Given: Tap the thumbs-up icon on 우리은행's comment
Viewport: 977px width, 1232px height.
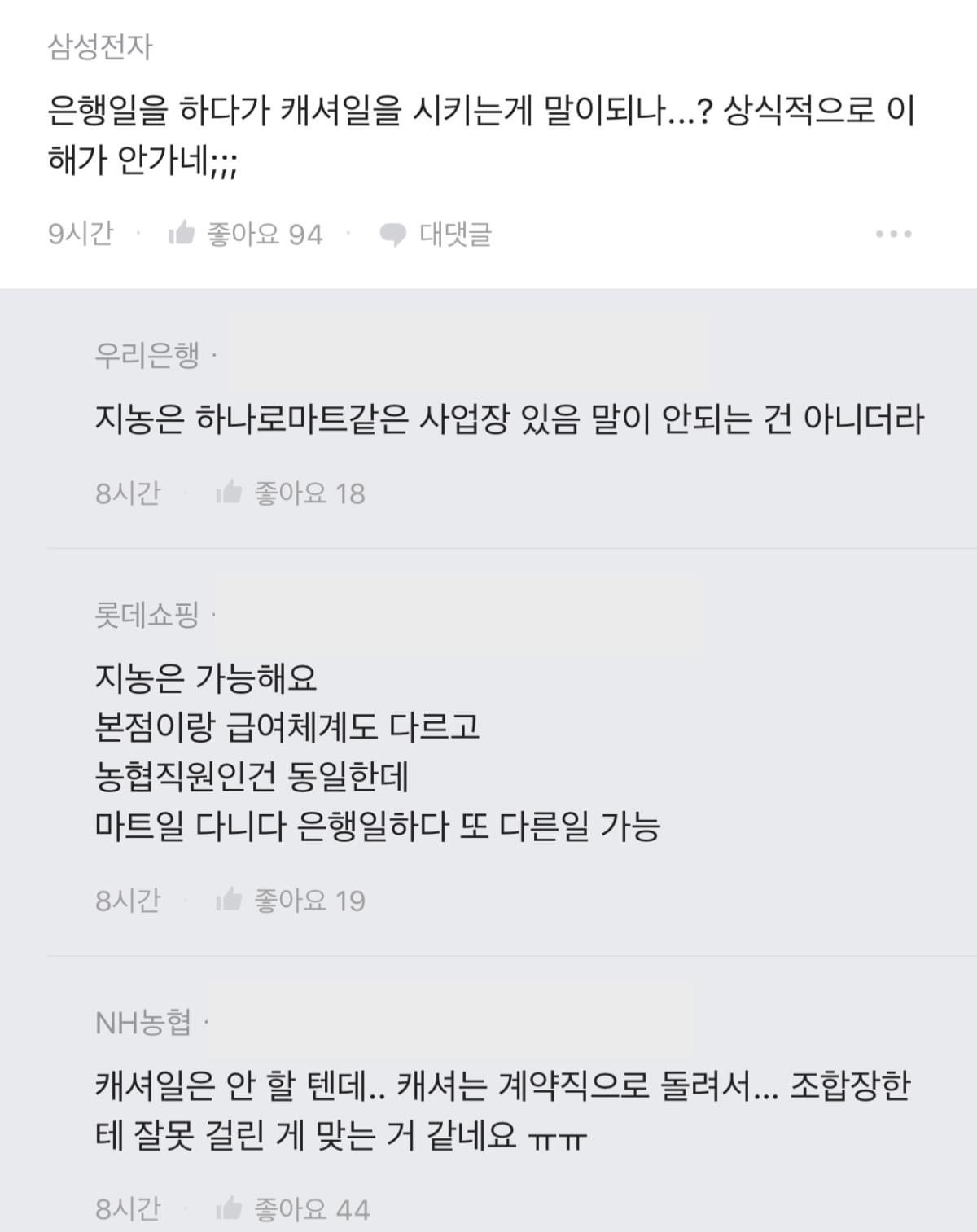Looking at the screenshot, I should [229, 492].
